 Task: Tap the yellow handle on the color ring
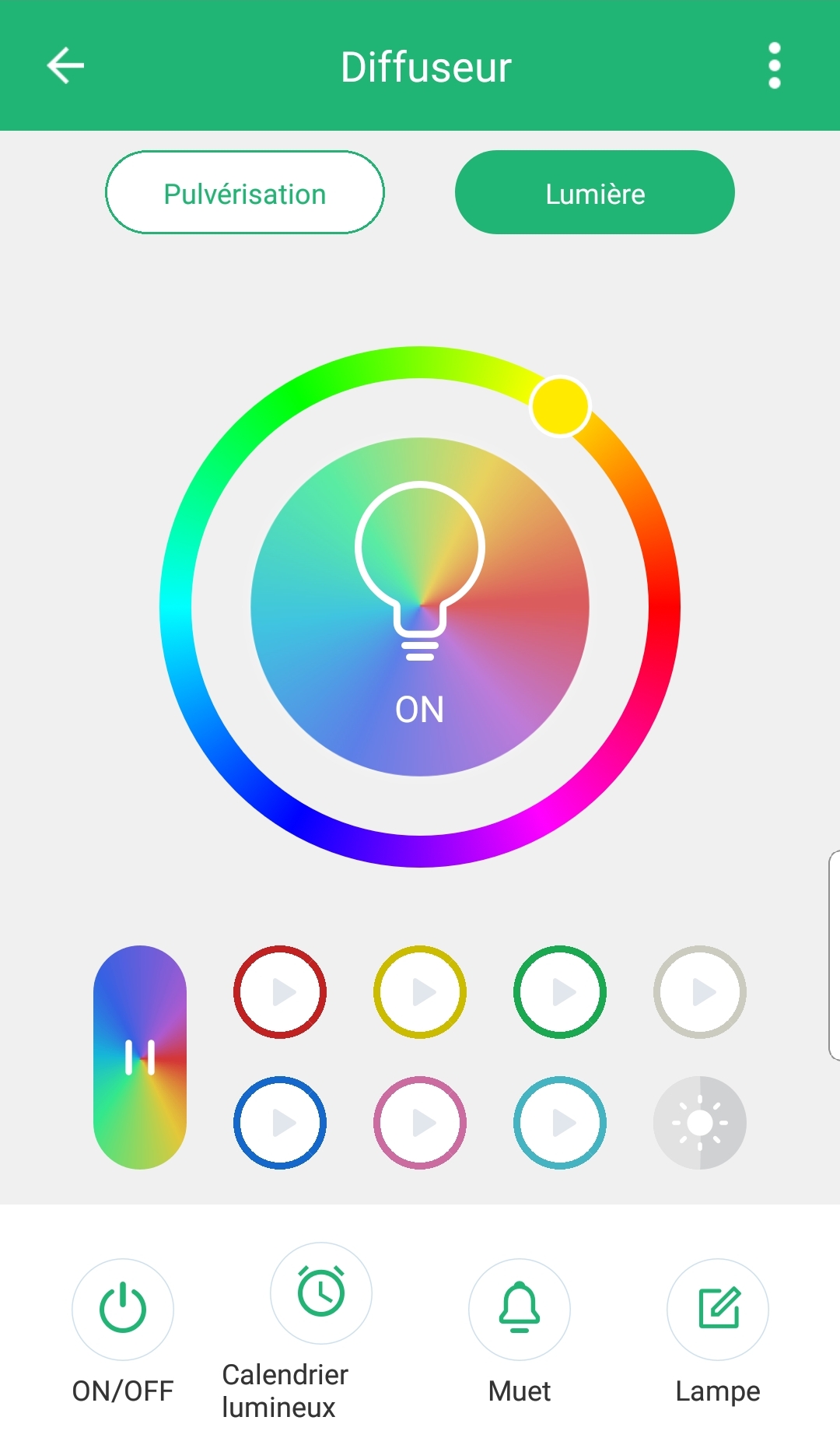point(560,406)
